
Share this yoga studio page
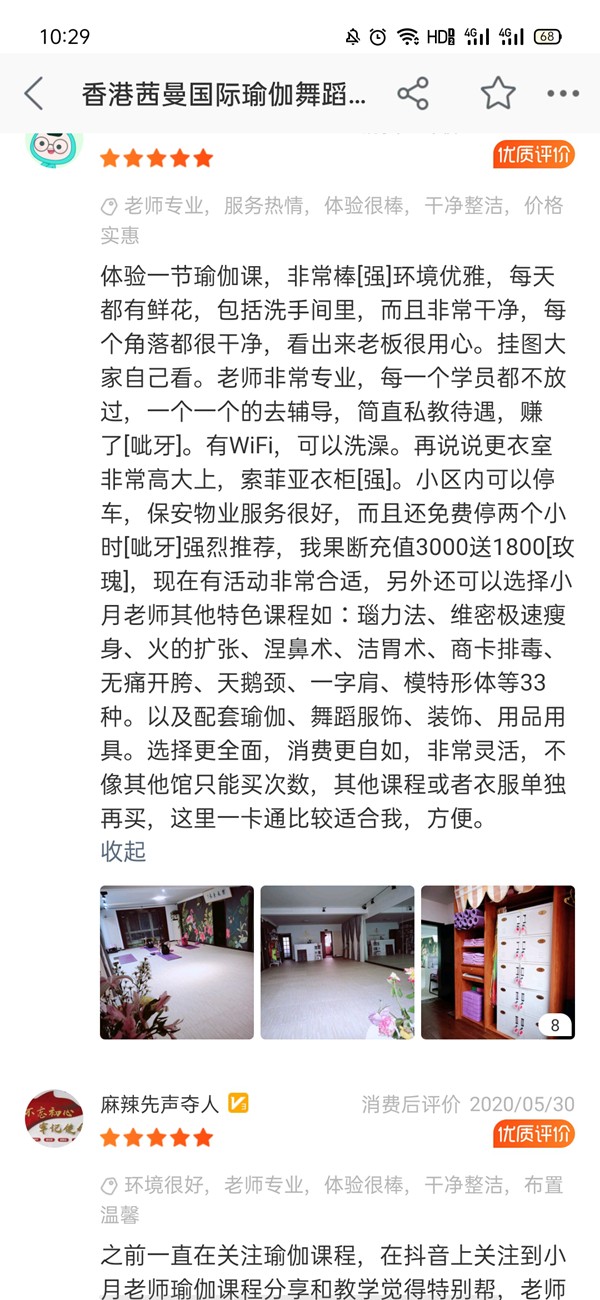[413, 94]
